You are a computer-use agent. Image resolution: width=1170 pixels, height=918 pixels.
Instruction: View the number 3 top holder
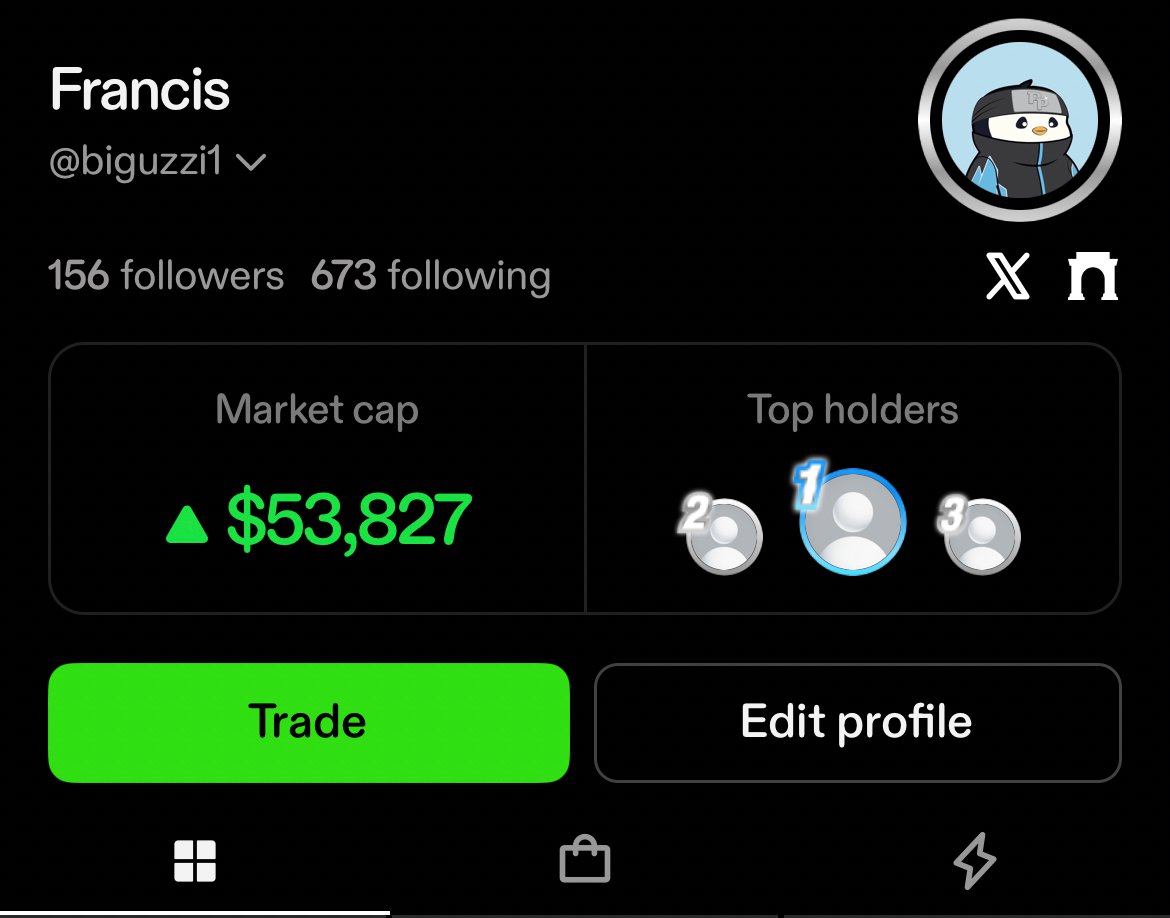point(983,537)
